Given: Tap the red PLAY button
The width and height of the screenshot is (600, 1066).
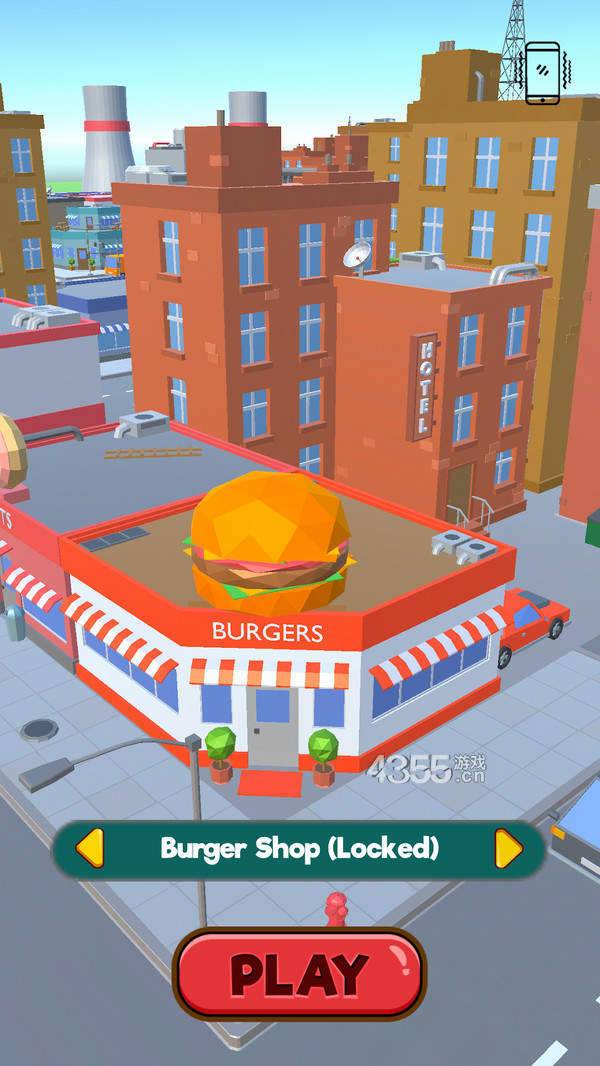Looking at the screenshot, I should tap(299, 973).
